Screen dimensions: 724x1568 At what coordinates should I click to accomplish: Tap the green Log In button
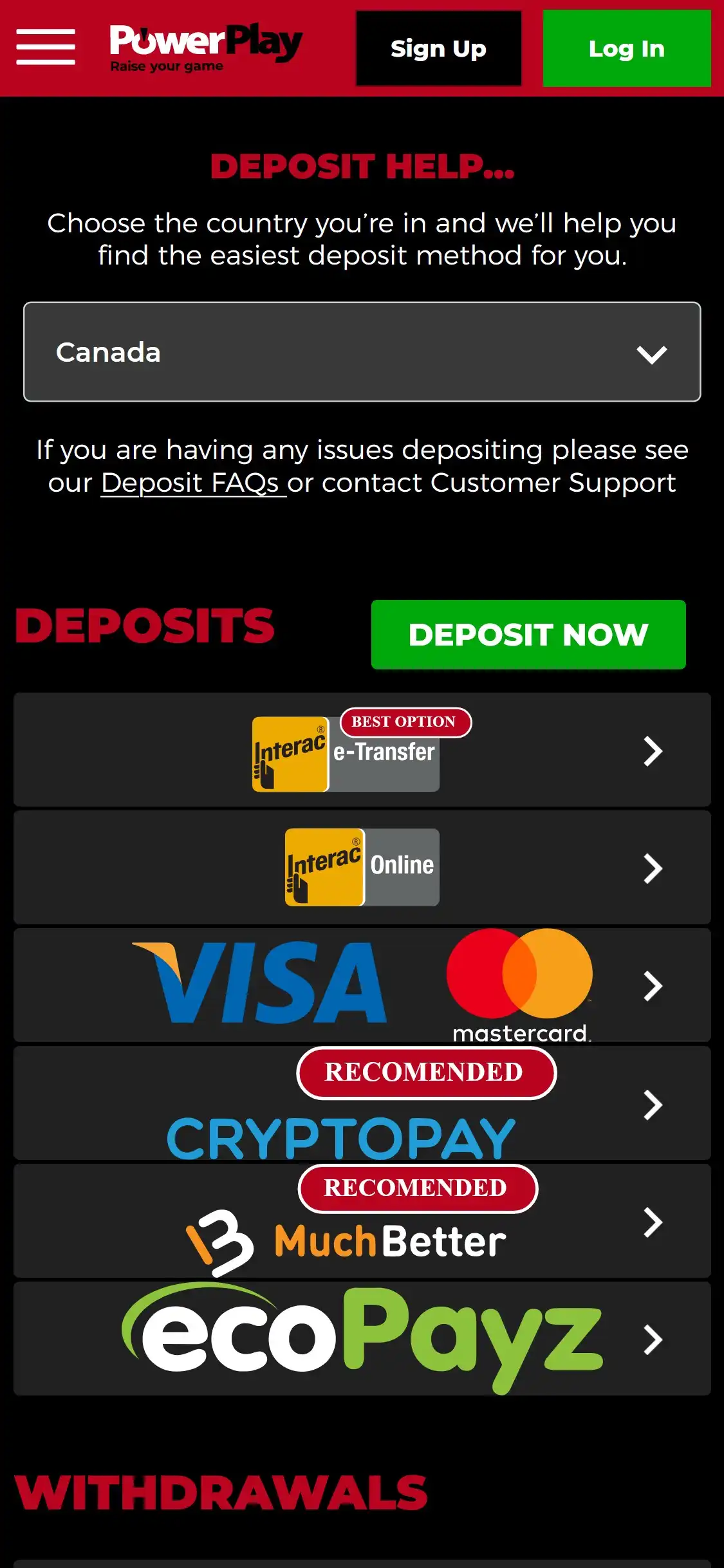[x=626, y=48]
